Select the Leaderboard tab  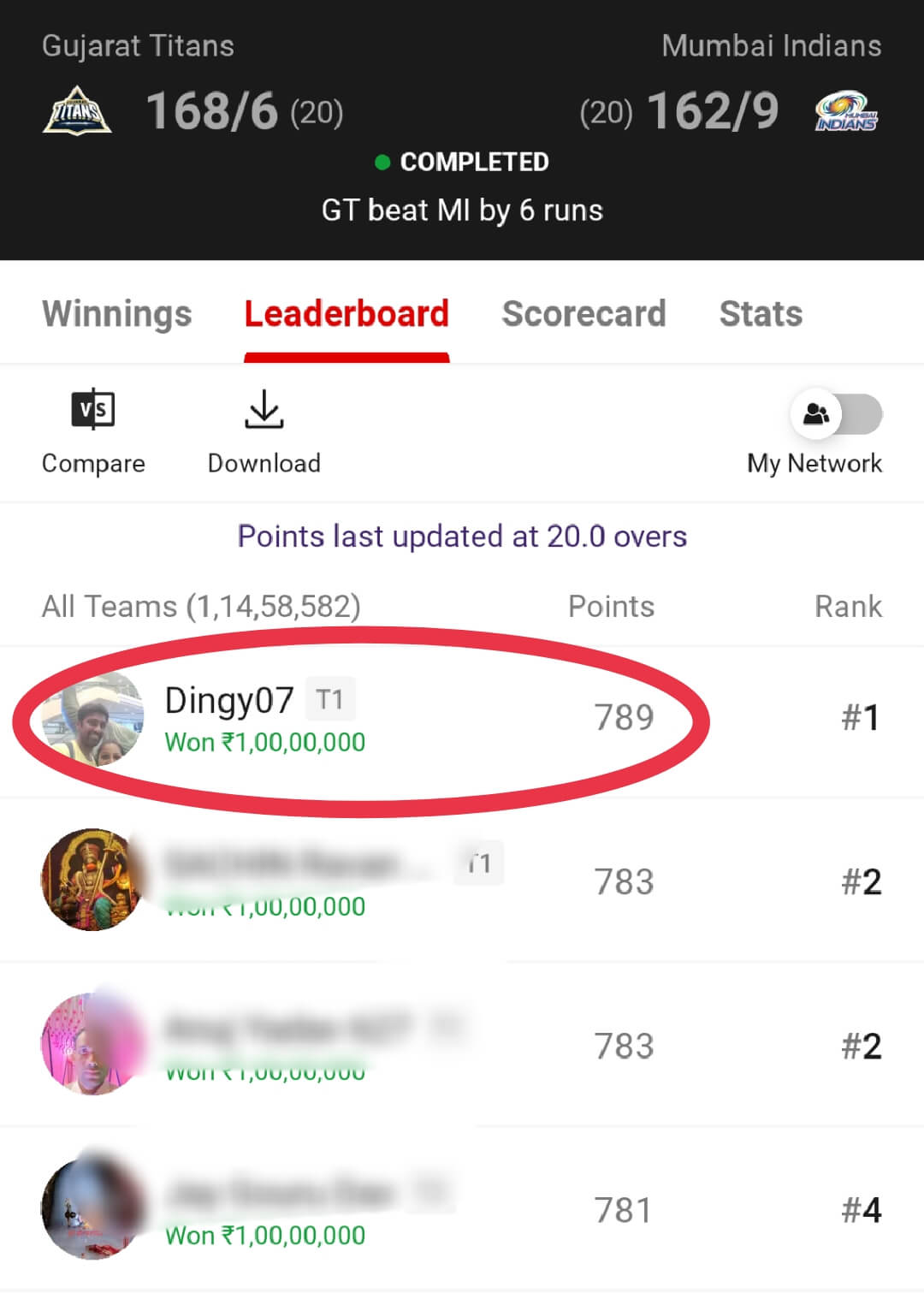346,314
